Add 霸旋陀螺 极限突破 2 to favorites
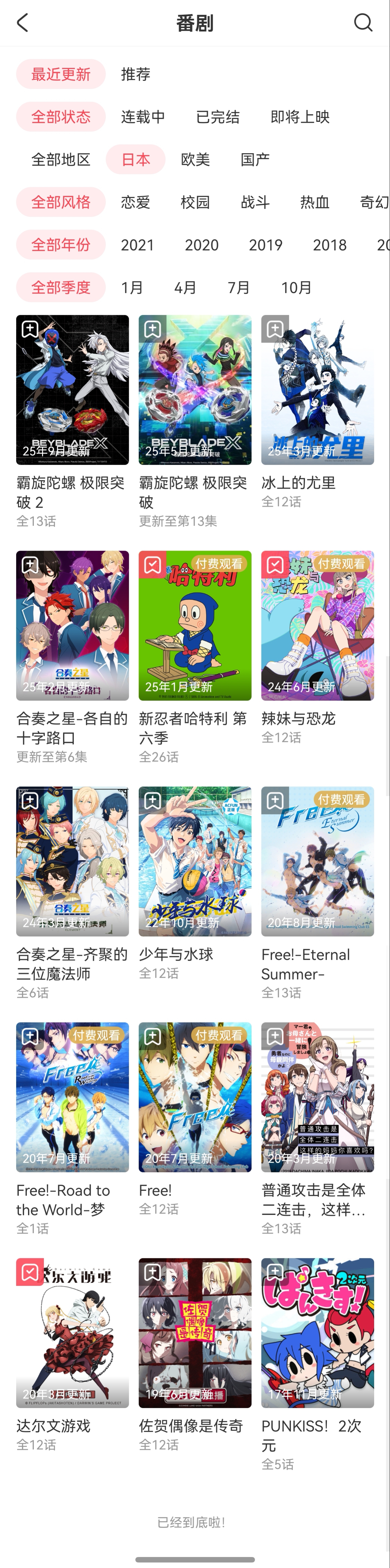 point(30,329)
